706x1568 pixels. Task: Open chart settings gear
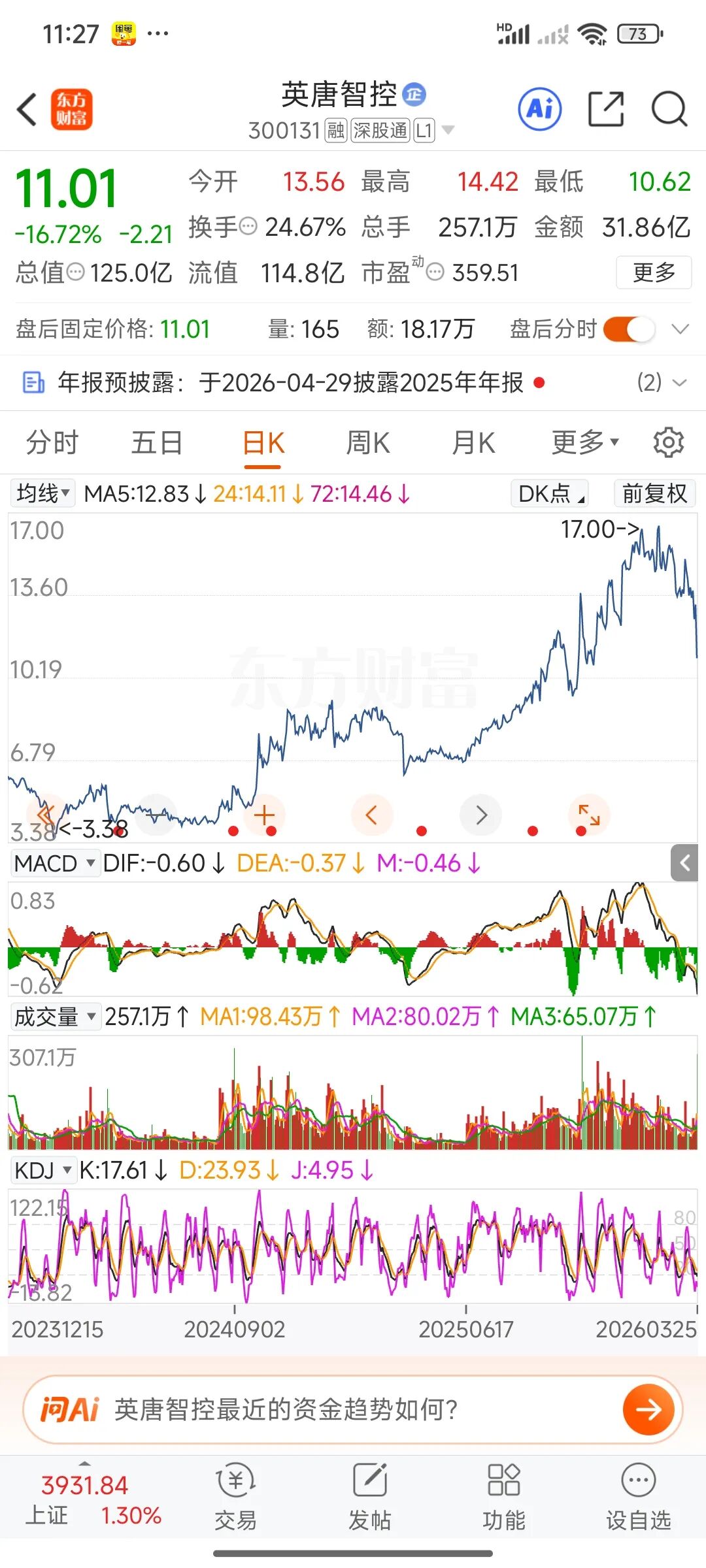(x=668, y=443)
